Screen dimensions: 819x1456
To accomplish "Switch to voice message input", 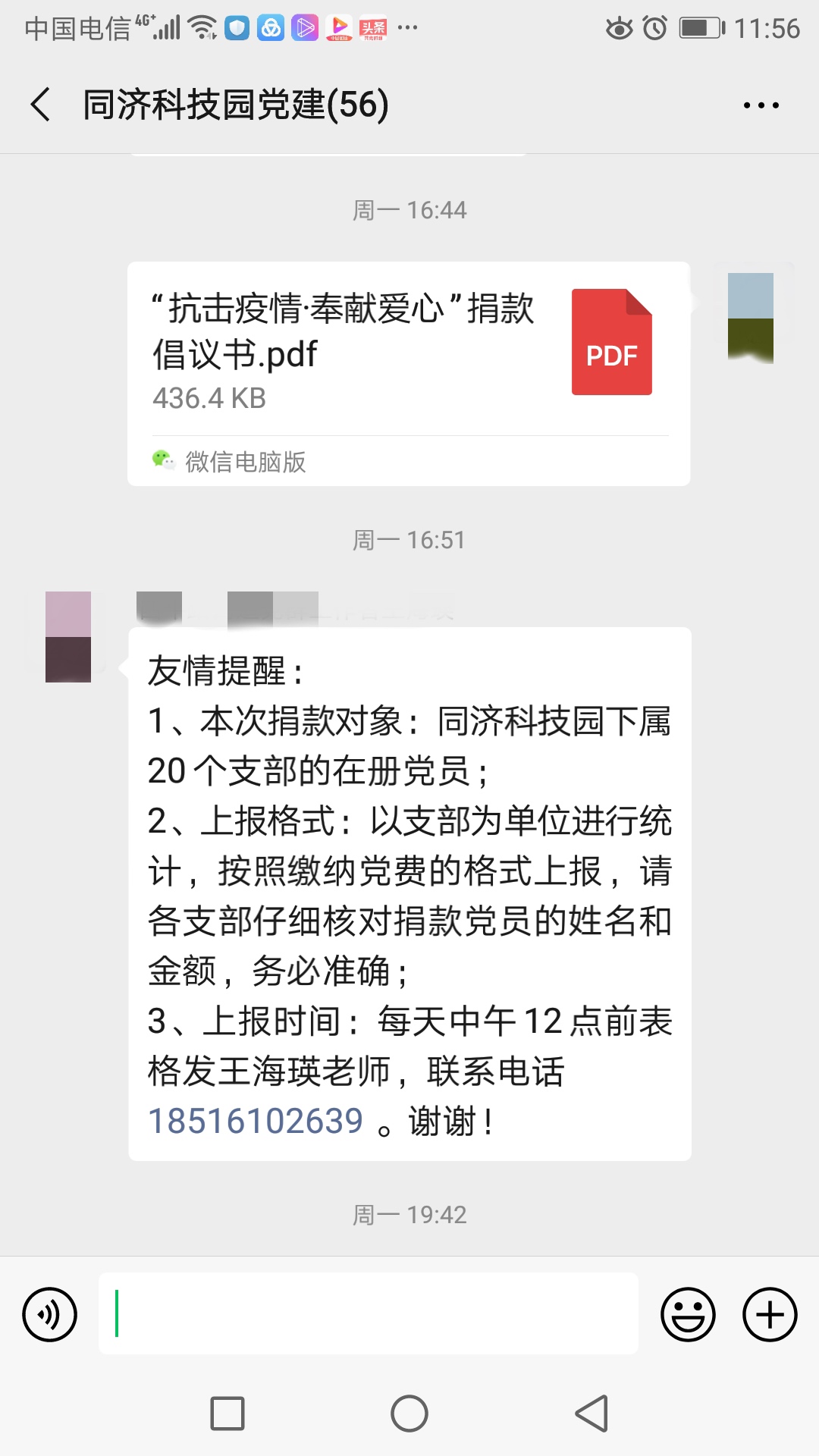I will coord(50,1314).
